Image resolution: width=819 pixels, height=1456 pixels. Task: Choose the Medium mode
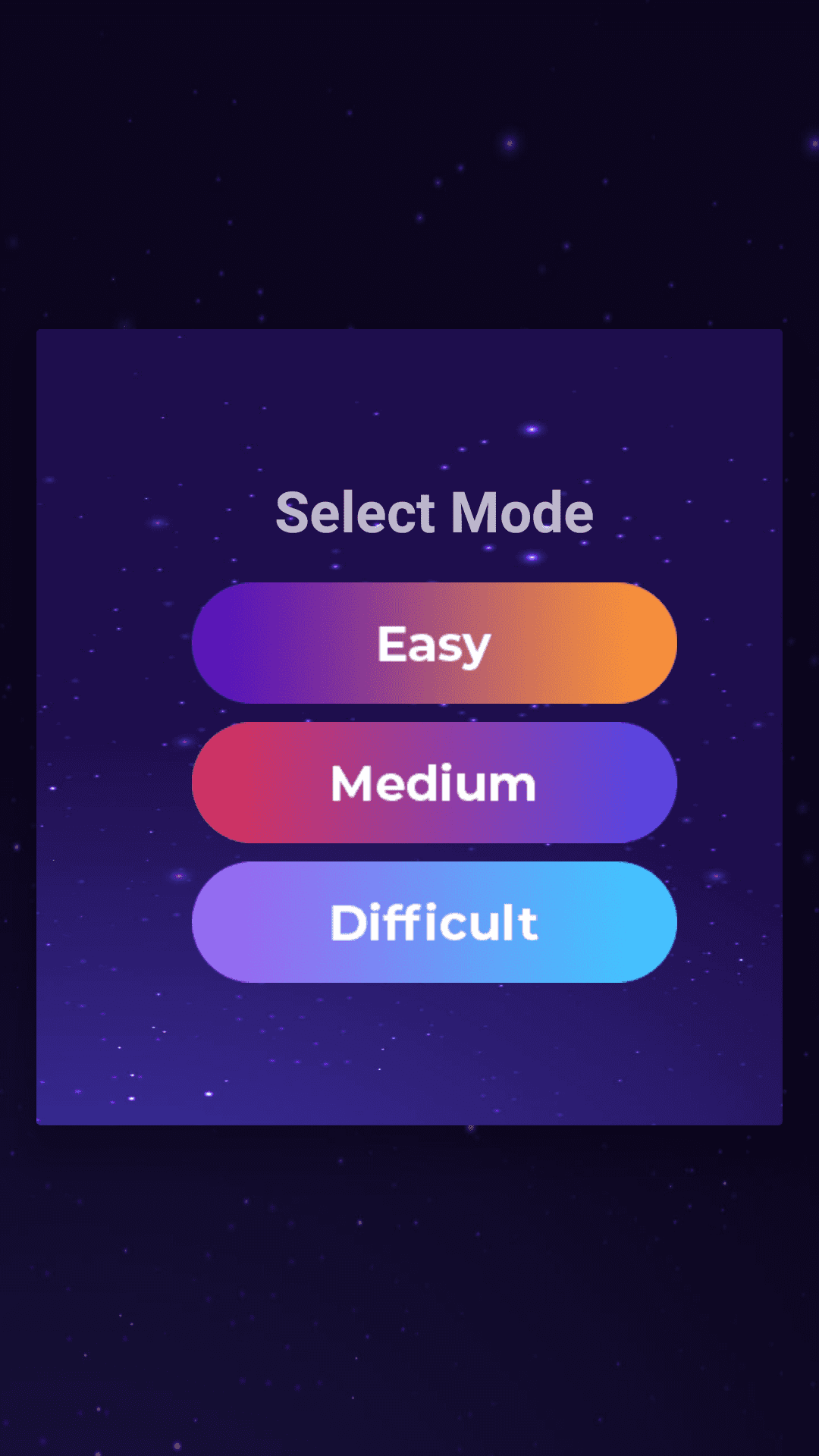click(x=434, y=783)
